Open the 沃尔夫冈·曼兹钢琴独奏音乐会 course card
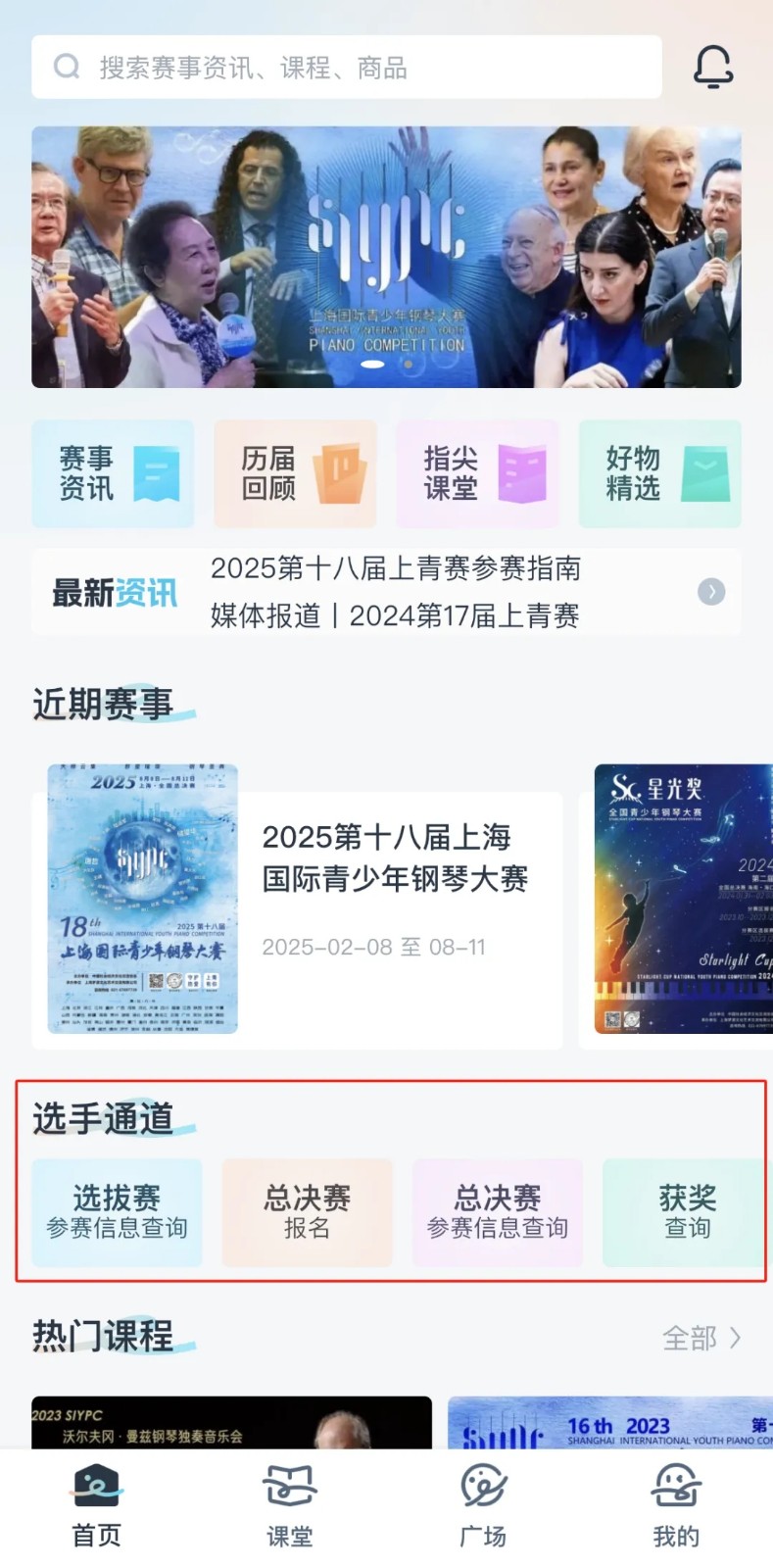Screen dimensions: 773x1568 pos(231,1423)
